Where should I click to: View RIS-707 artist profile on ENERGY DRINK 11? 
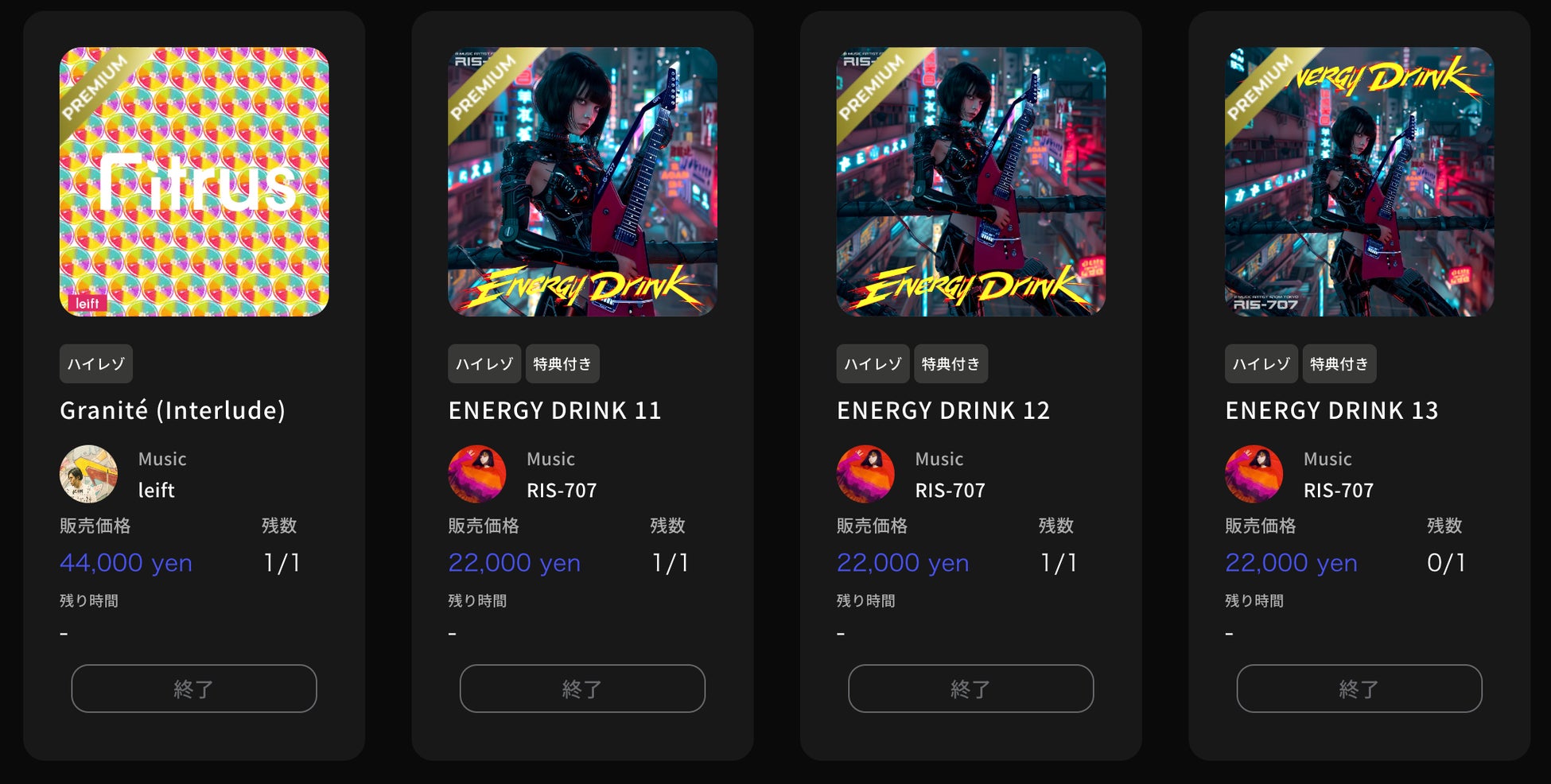477,474
